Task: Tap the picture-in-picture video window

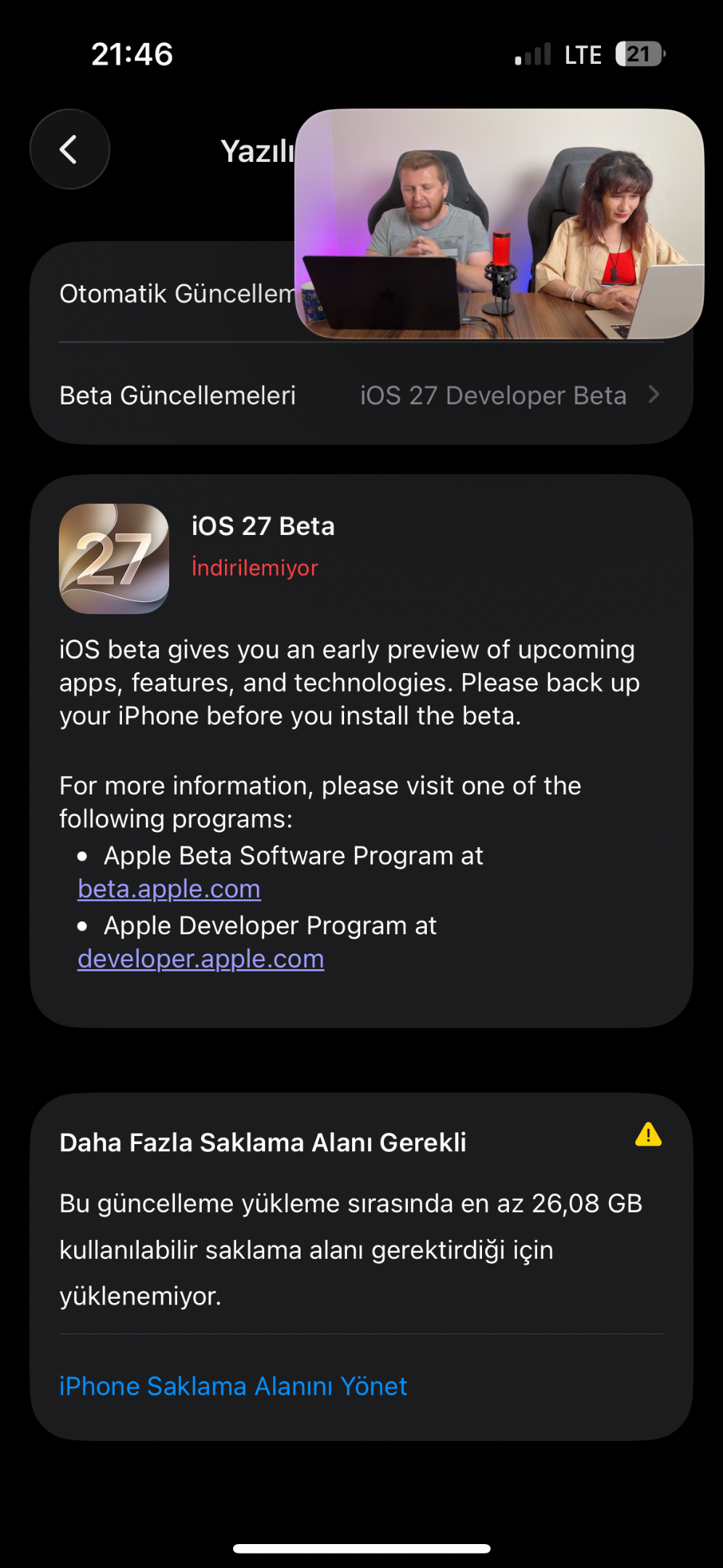Action: point(499,224)
